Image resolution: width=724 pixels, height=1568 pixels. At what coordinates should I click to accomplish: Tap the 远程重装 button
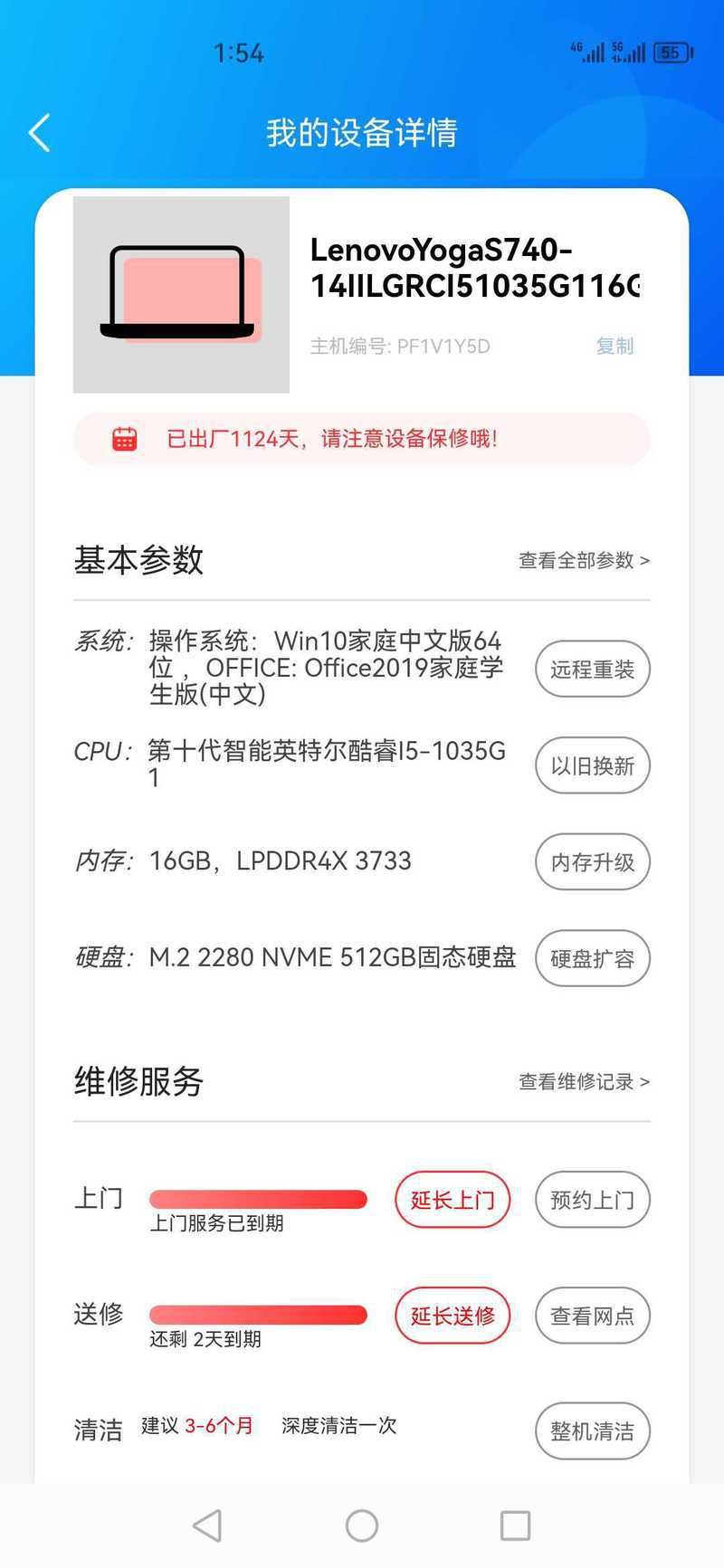click(x=593, y=670)
